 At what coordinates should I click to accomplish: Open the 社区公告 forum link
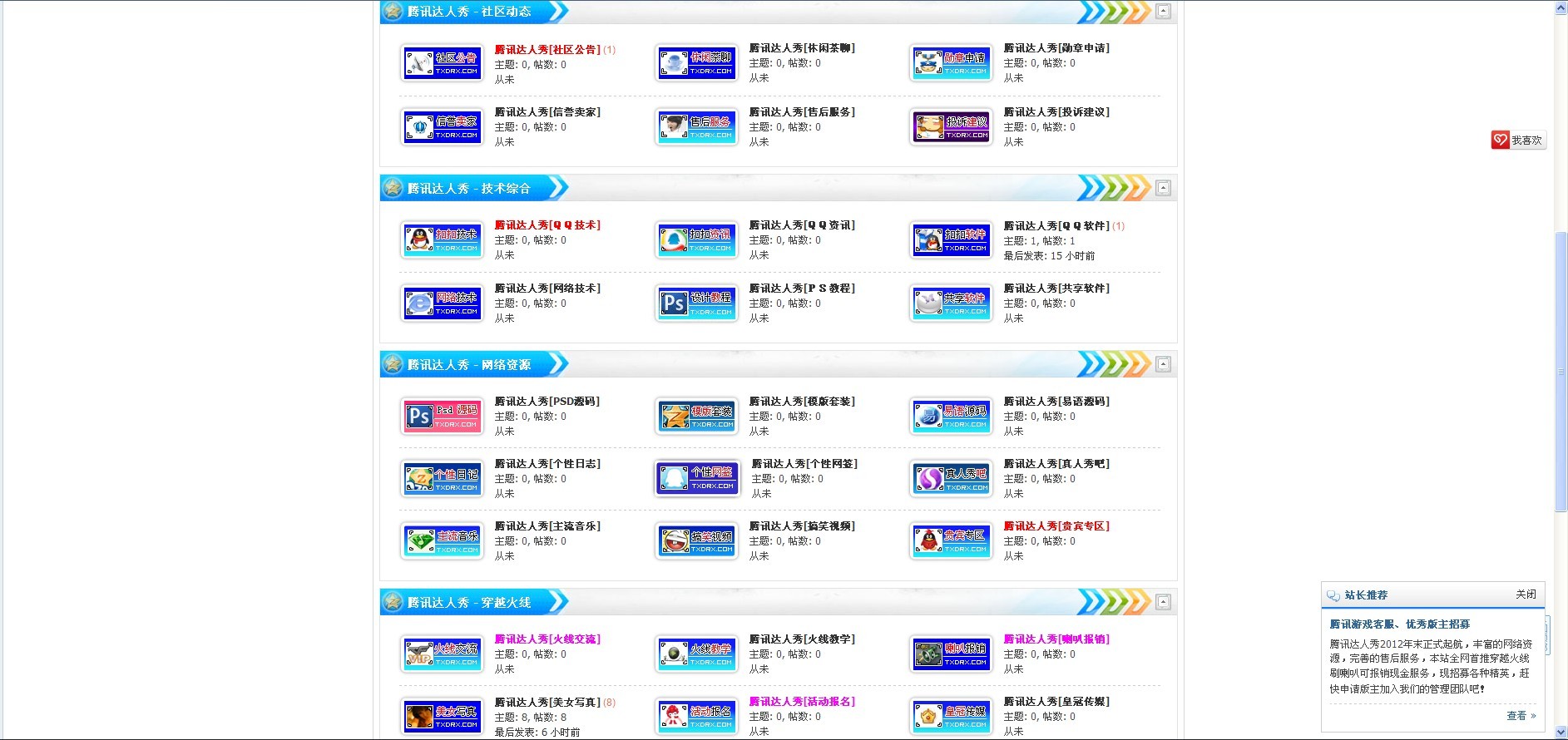547,50
